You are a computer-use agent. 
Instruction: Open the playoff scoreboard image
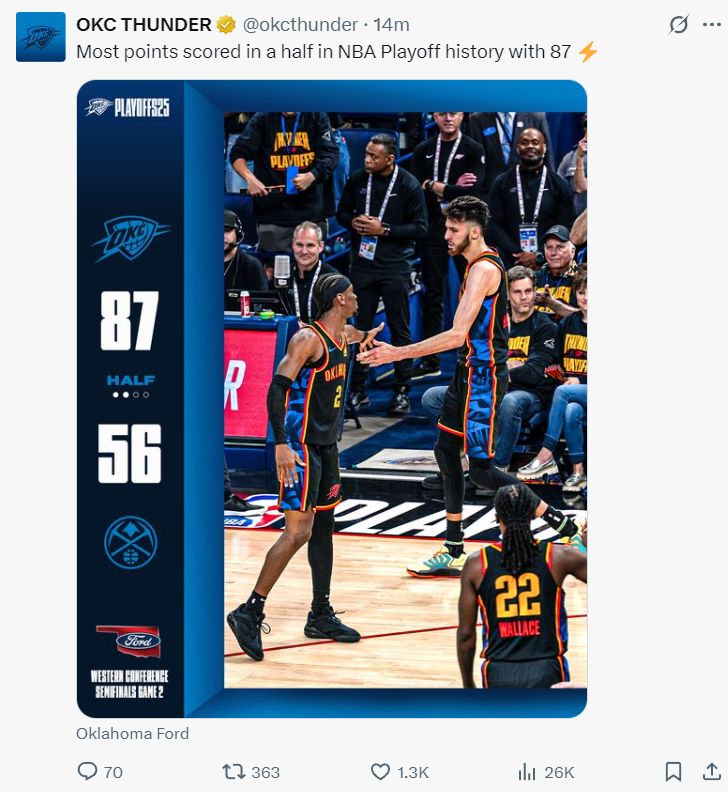coord(332,398)
